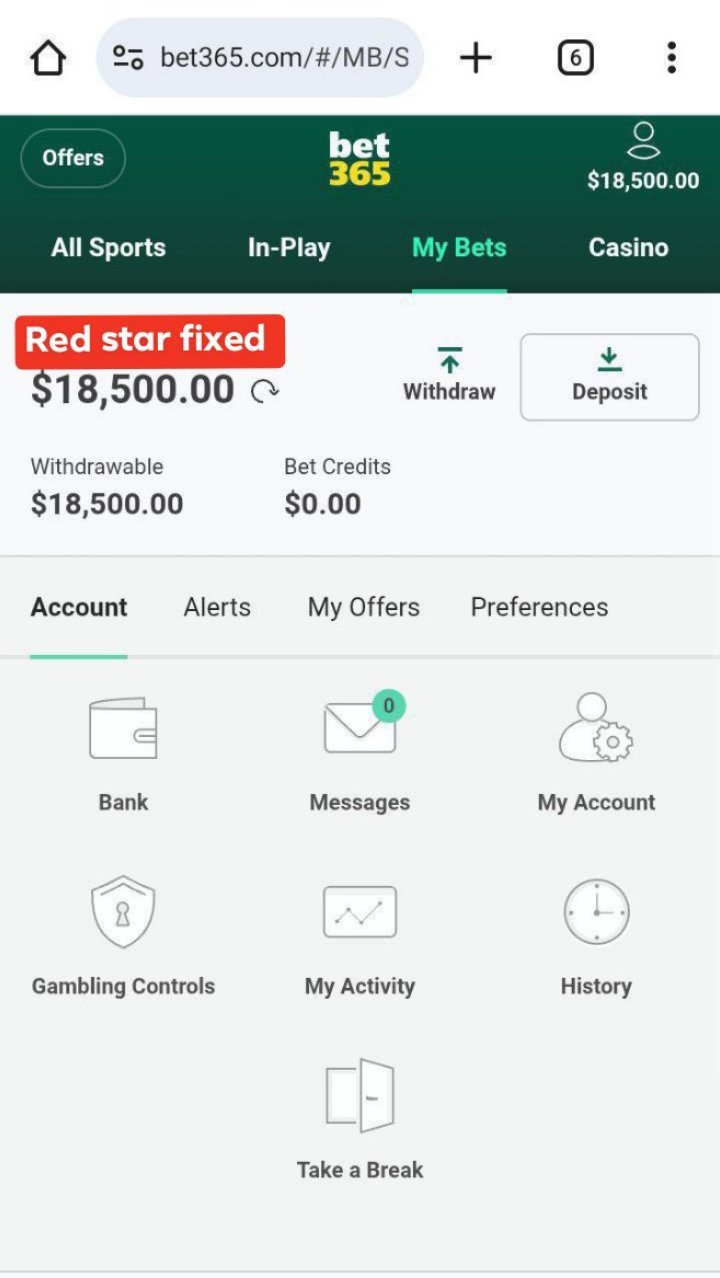This screenshot has width=720, height=1278.
Task: Go to the browser home page
Action: (x=48, y=58)
